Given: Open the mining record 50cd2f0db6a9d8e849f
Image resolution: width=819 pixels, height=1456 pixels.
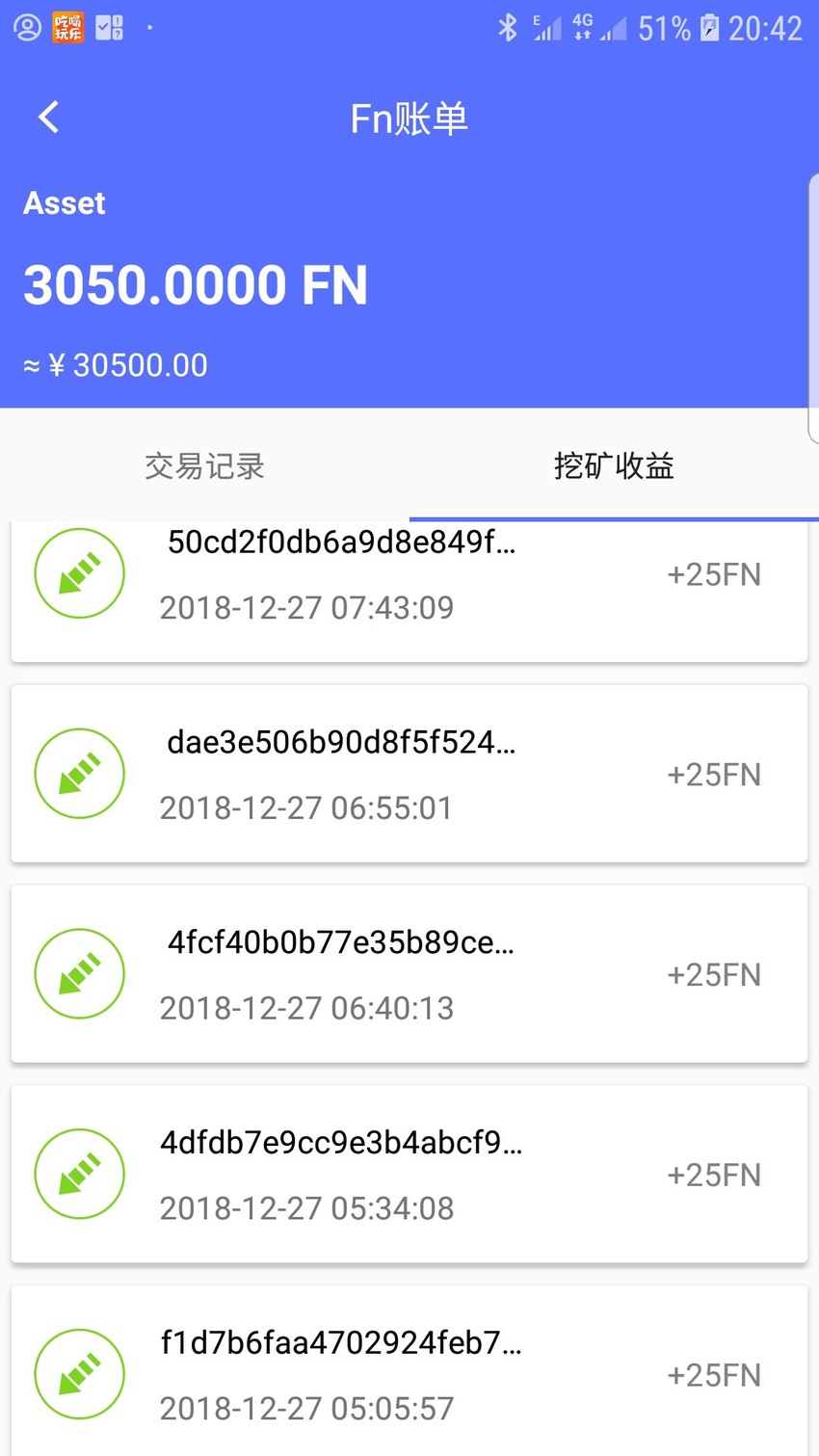Looking at the screenshot, I should [x=409, y=592].
